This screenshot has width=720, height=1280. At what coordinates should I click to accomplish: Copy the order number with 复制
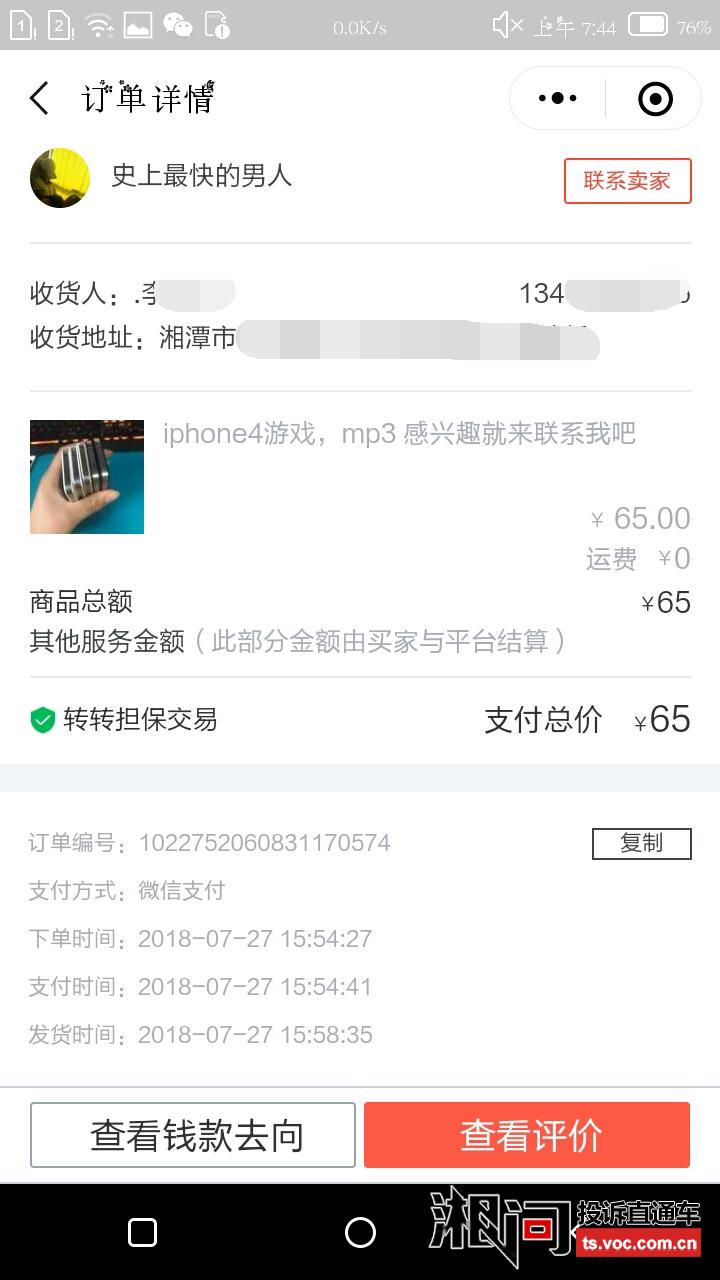click(642, 843)
